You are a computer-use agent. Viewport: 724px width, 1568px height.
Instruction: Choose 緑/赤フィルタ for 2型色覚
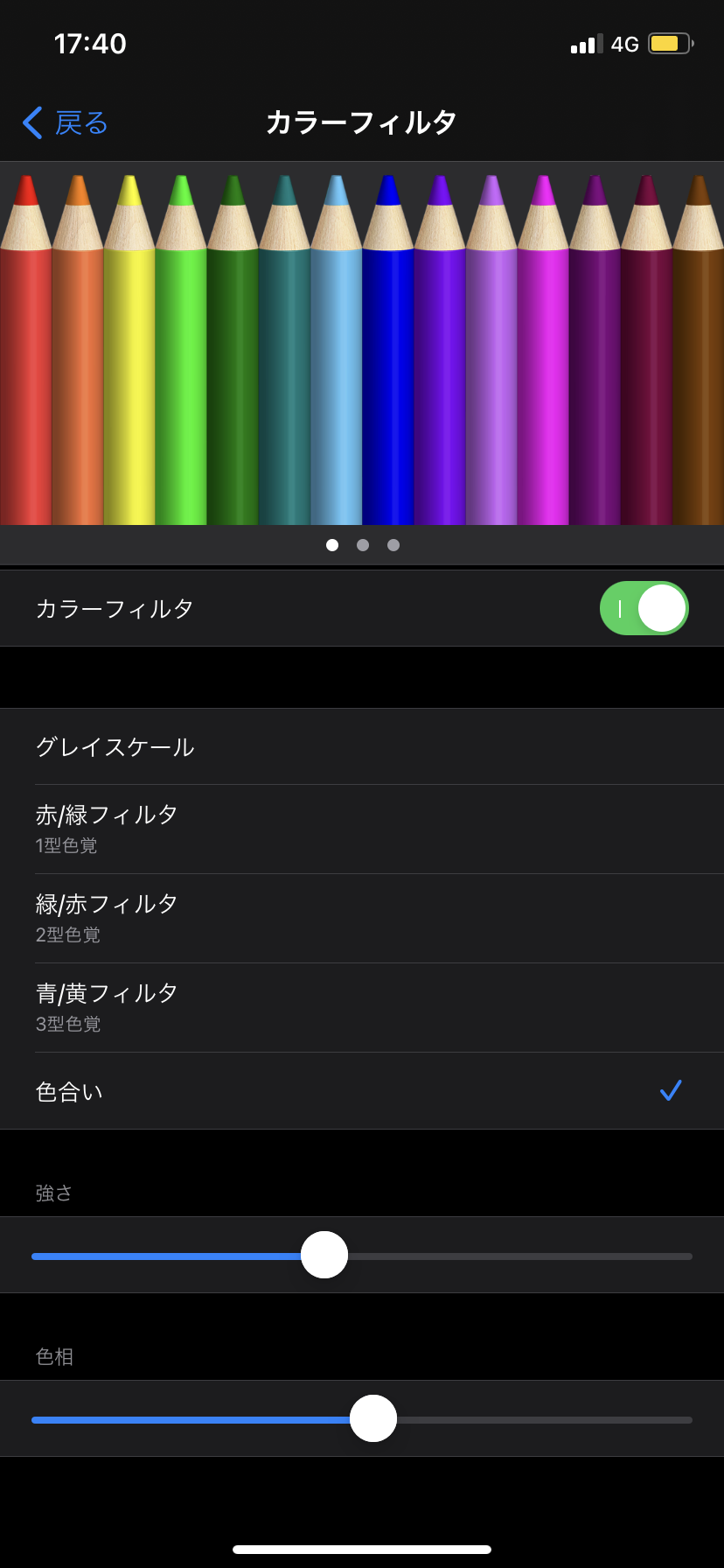coord(362,918)
